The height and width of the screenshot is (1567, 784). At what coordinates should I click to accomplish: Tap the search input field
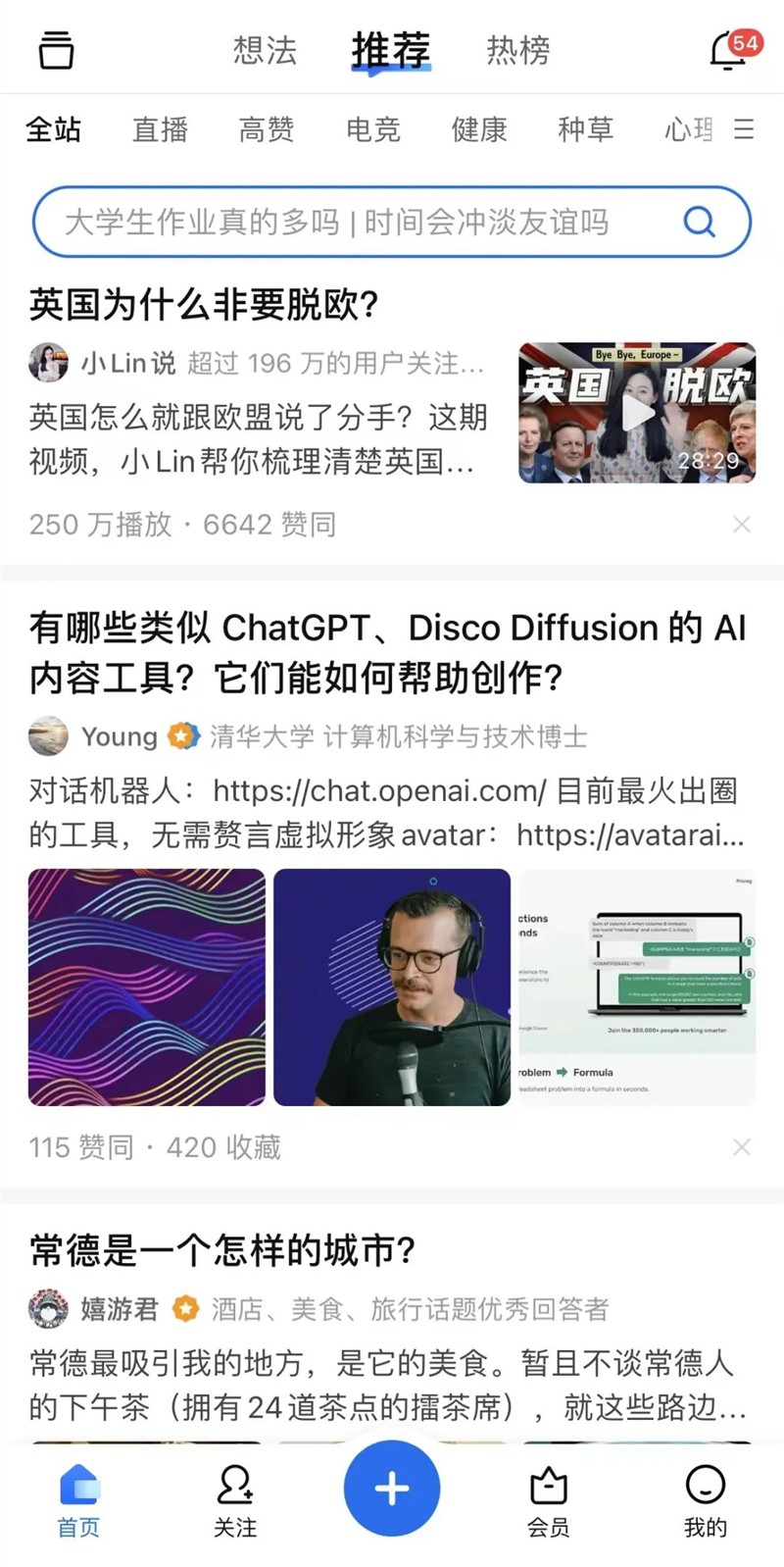(343, 222)
